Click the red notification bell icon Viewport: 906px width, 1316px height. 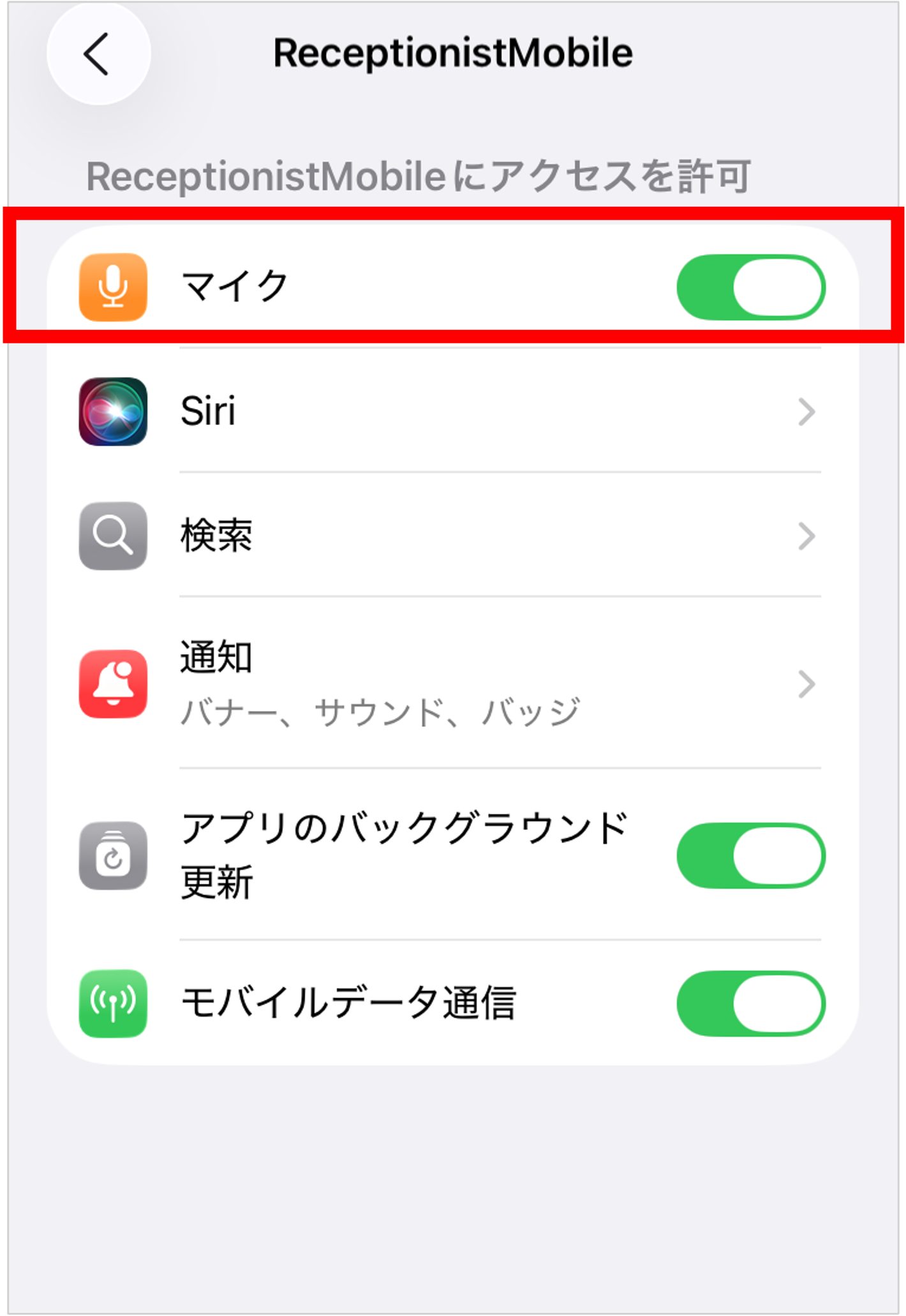pyautogui.click(x=112, y=683)
